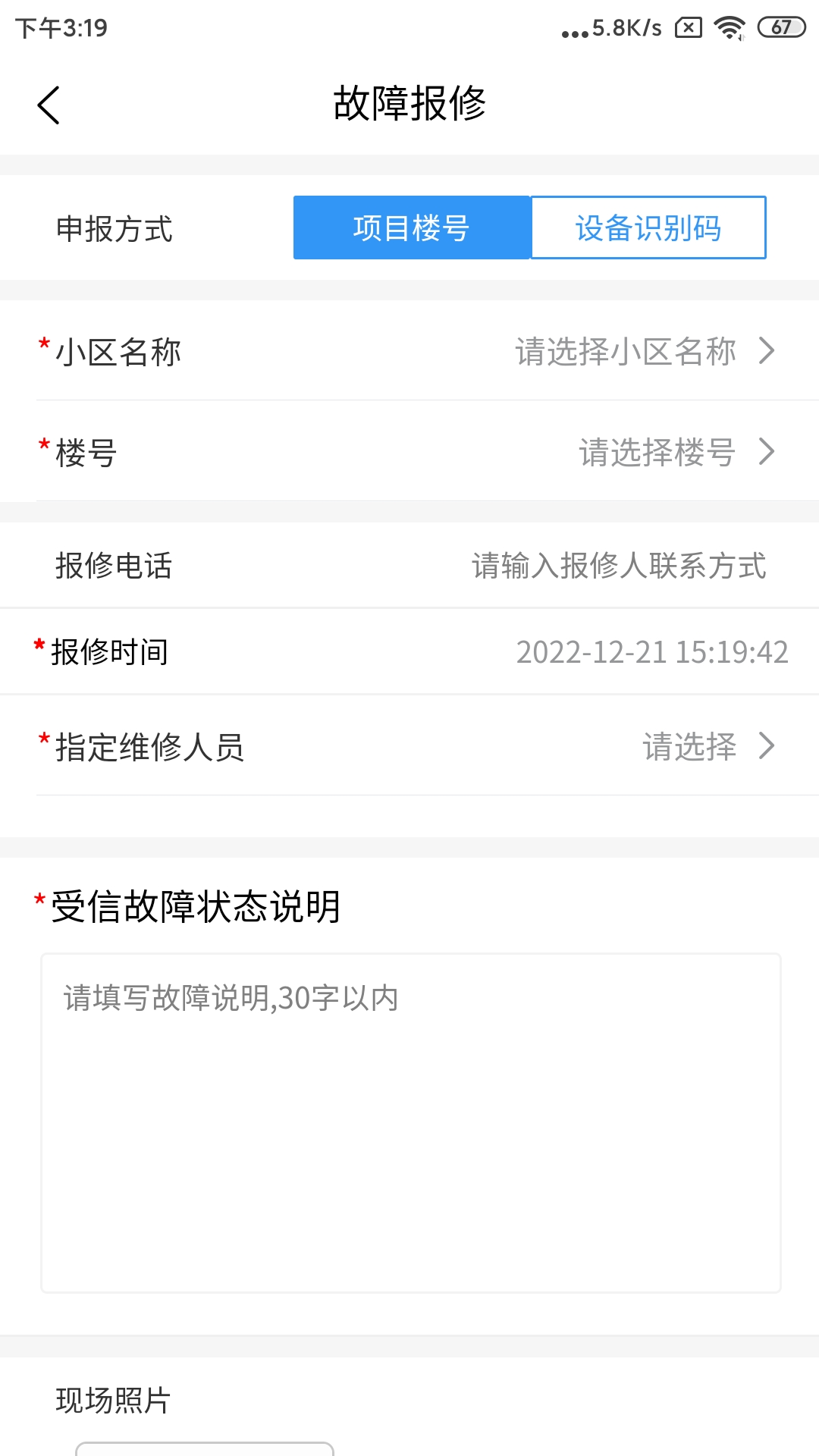This screenshot has width=819, height=1456.
Task: Open the 小区名称 community picker
Action: (x=645, y=351)
